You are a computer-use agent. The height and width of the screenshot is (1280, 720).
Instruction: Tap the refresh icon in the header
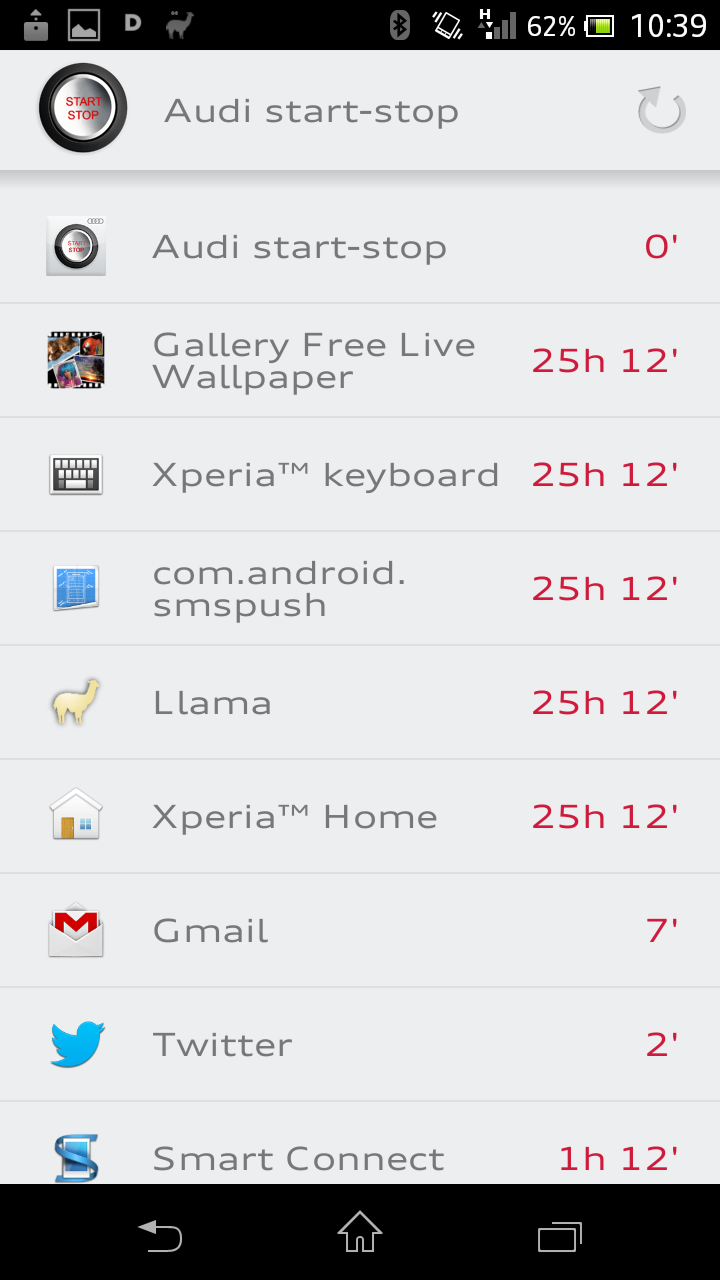pos(661,110)
